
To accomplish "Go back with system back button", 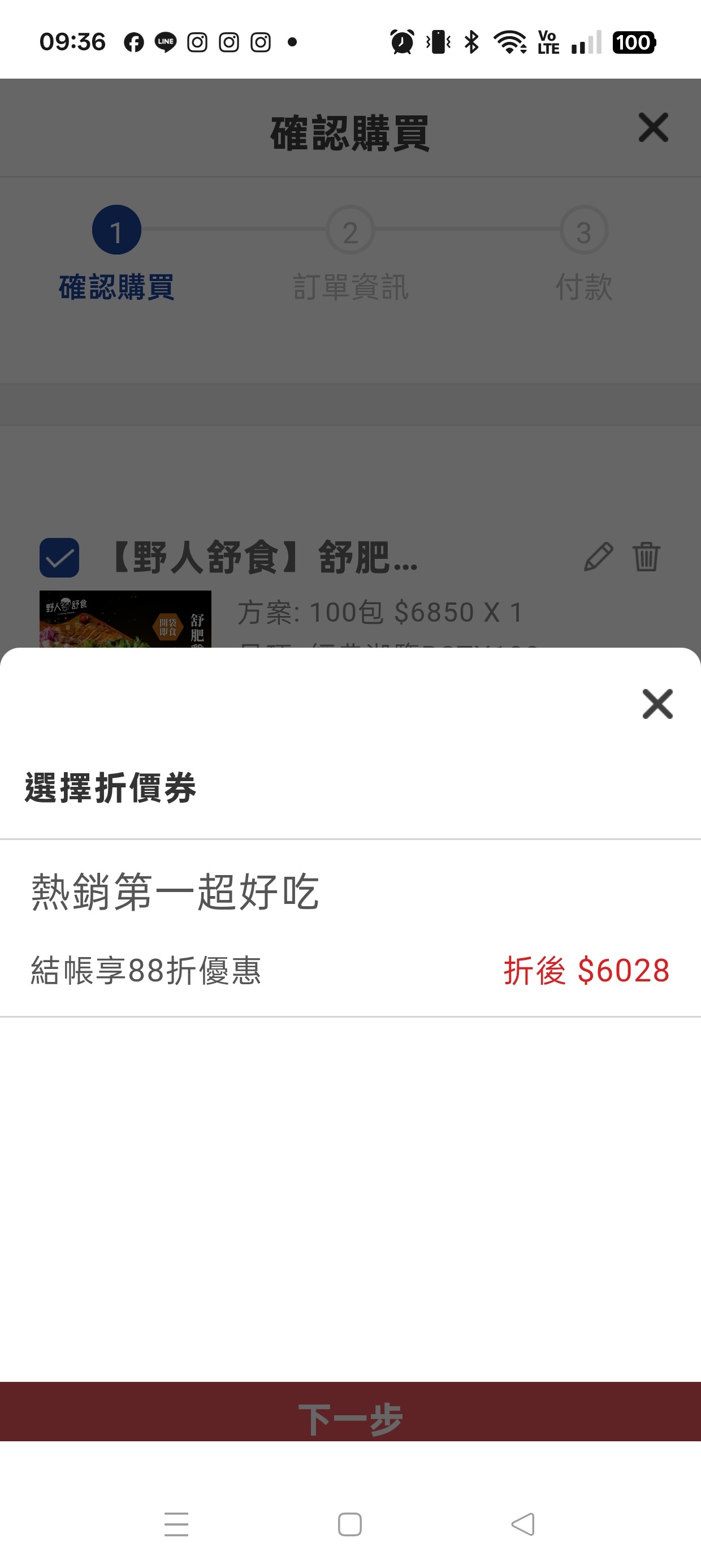I will tap(523, 1524).
